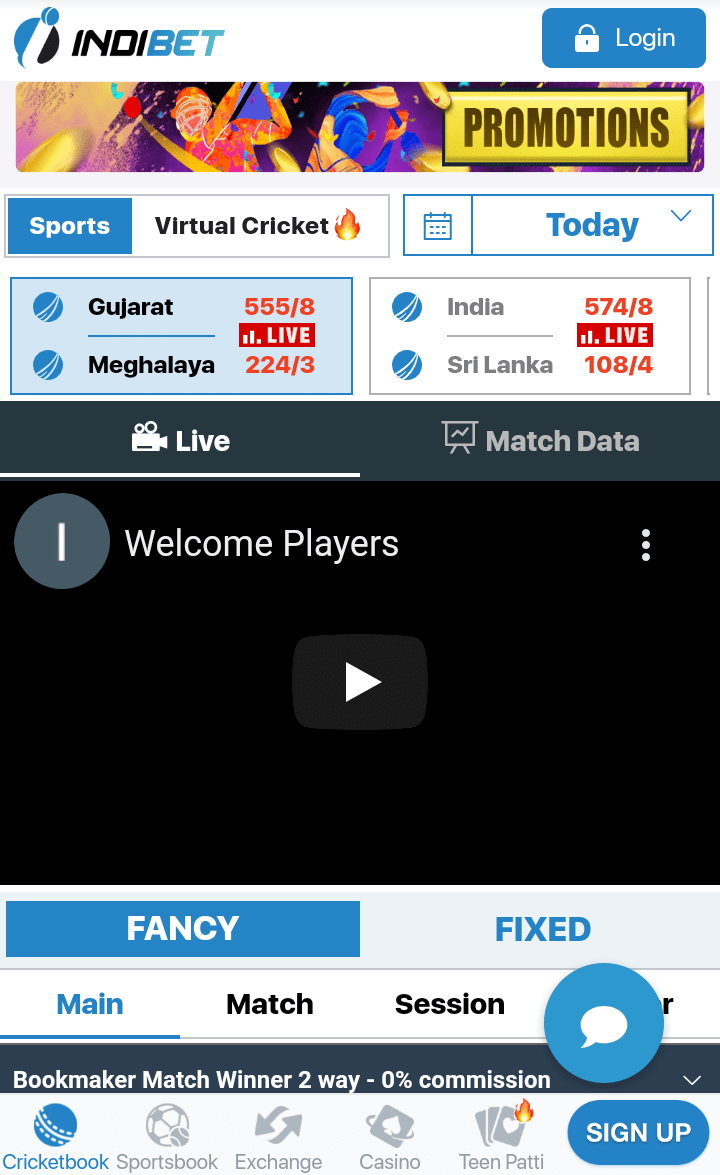Switch to Match Data tab
This screenshot has height=1175, width=720.
pos(540,441)
